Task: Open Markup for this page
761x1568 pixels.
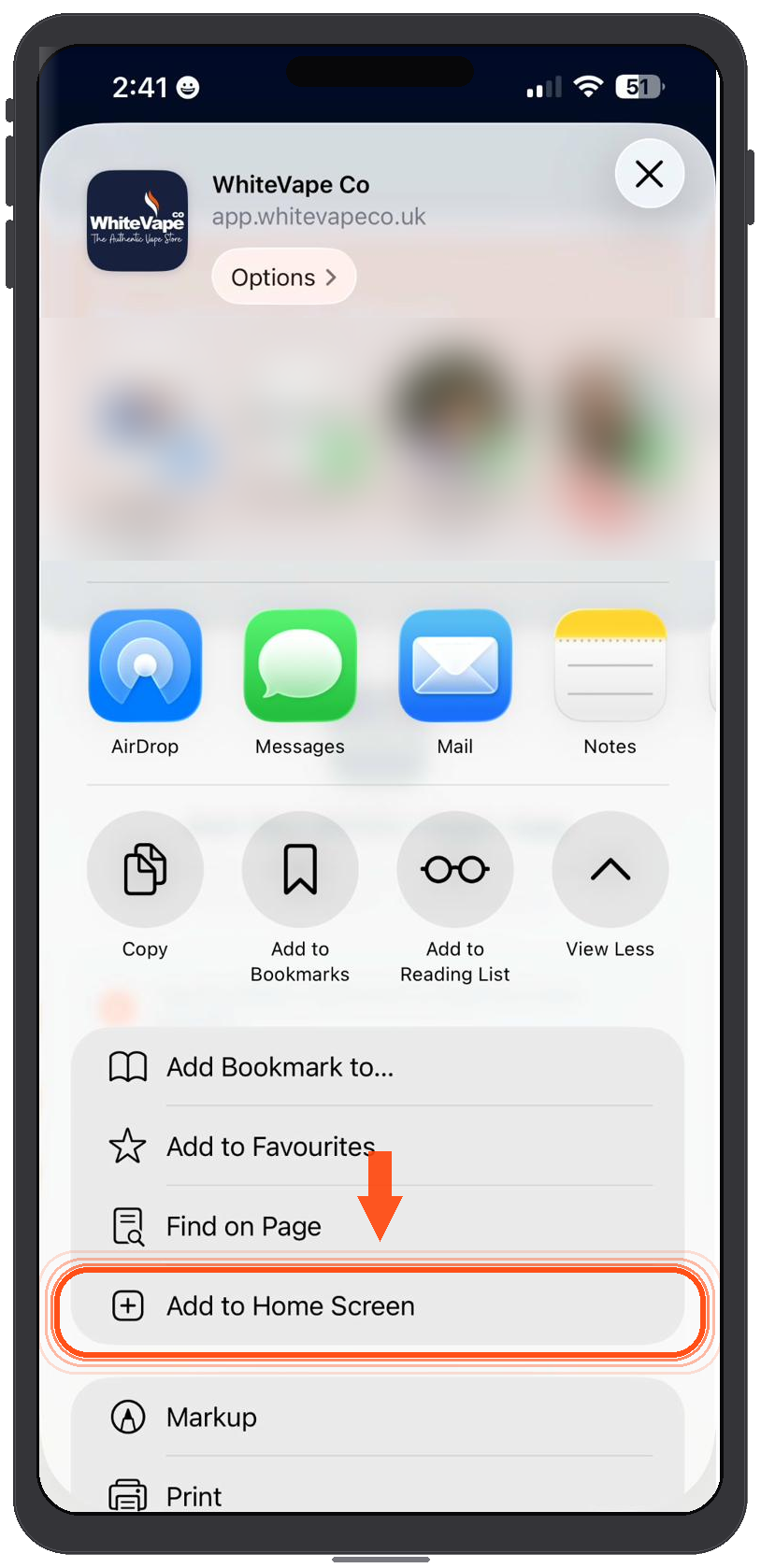Action: coord(211,1417)
